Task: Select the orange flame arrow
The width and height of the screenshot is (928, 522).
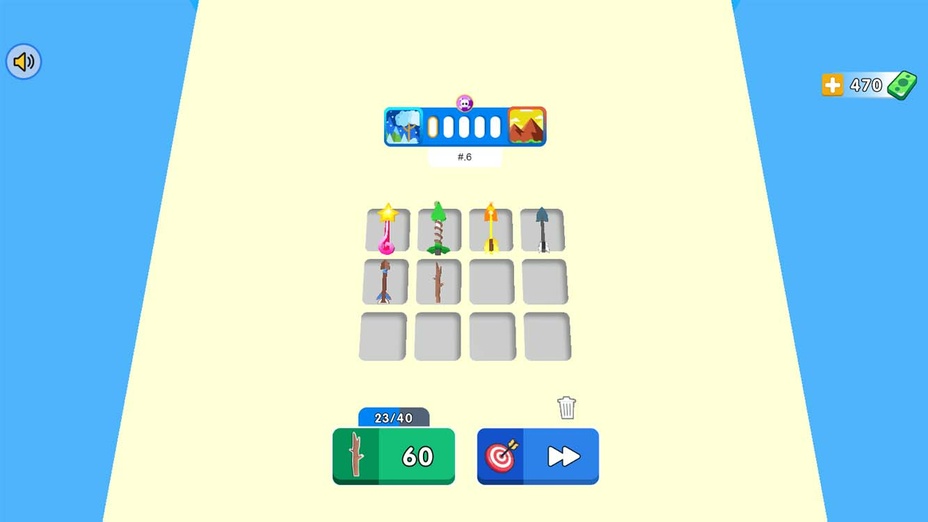Action: click(x=490, y=230)
